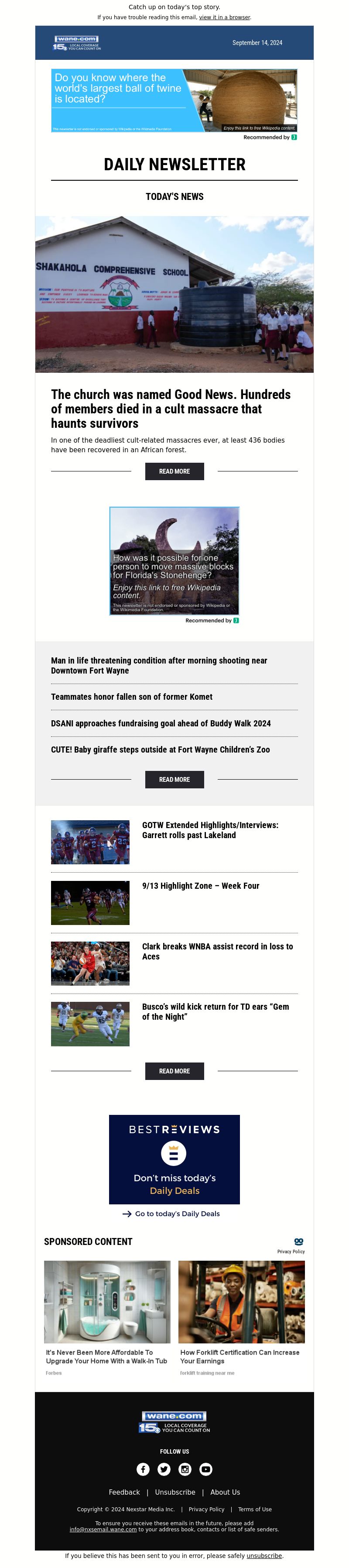Open the Forklift Certification sponsored article
This screenshot has width=349, height=1568.
pyautogui.click(x=240, y=1356)
